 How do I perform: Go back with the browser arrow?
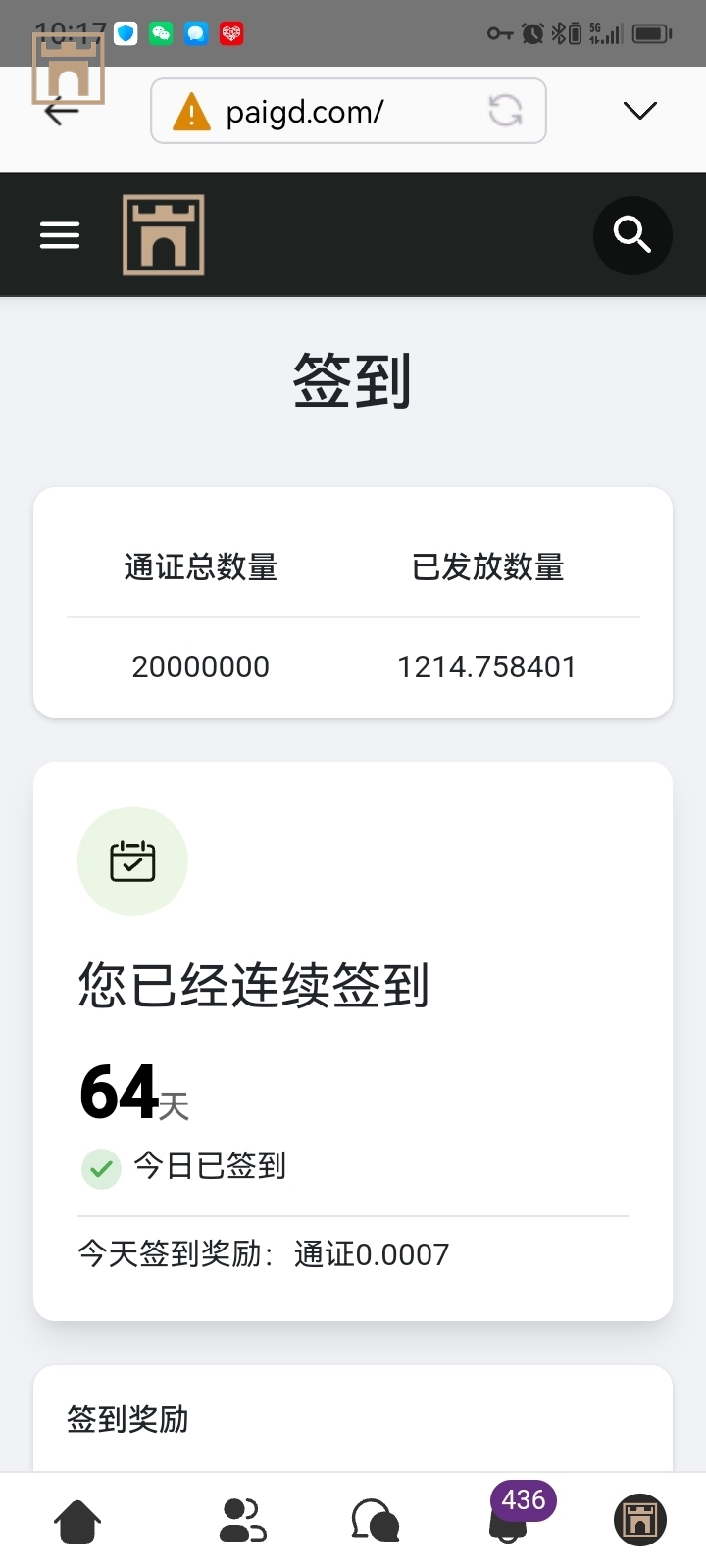(x=61, y=112)
